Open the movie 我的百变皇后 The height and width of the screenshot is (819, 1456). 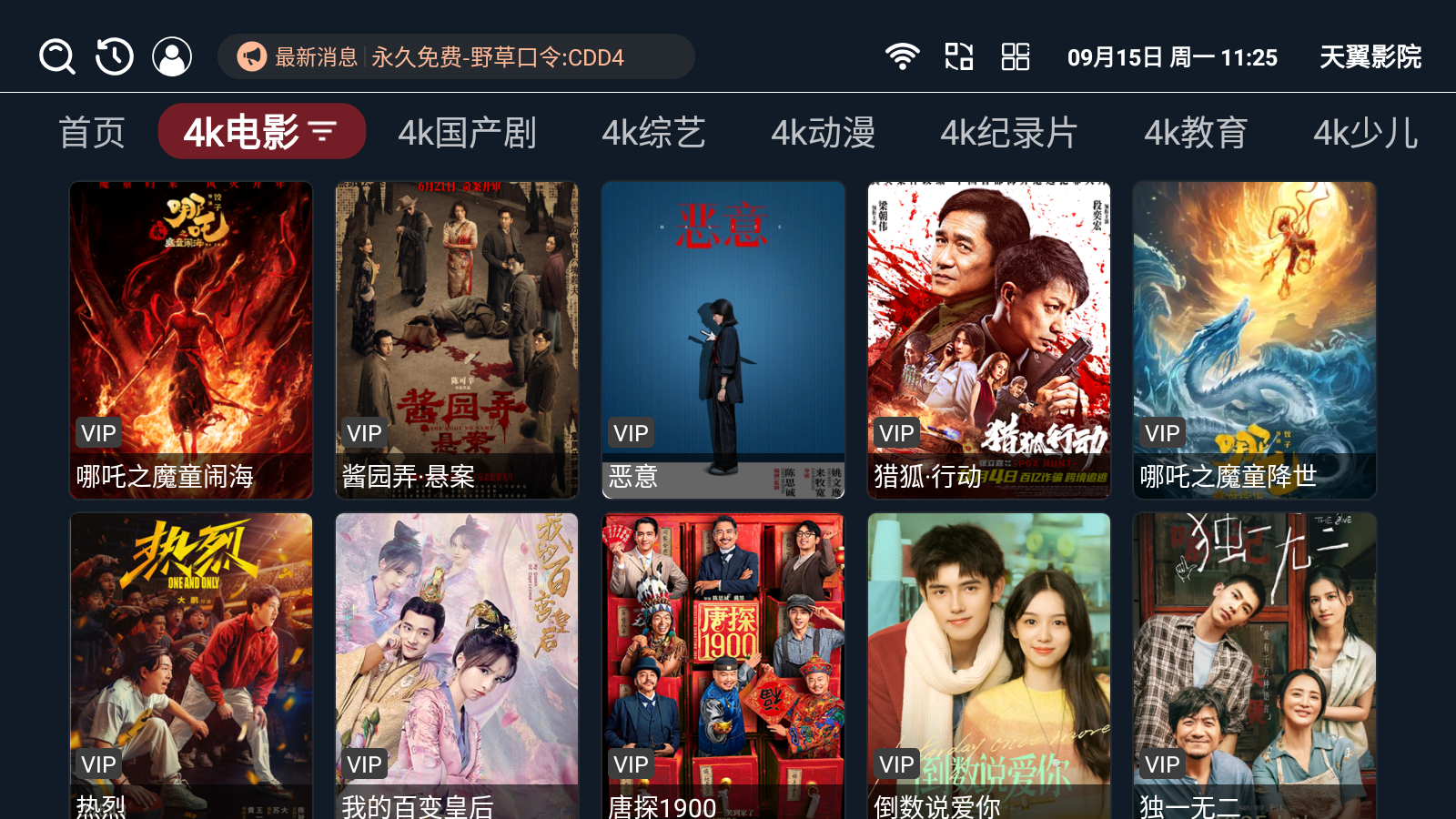(457, 666)
